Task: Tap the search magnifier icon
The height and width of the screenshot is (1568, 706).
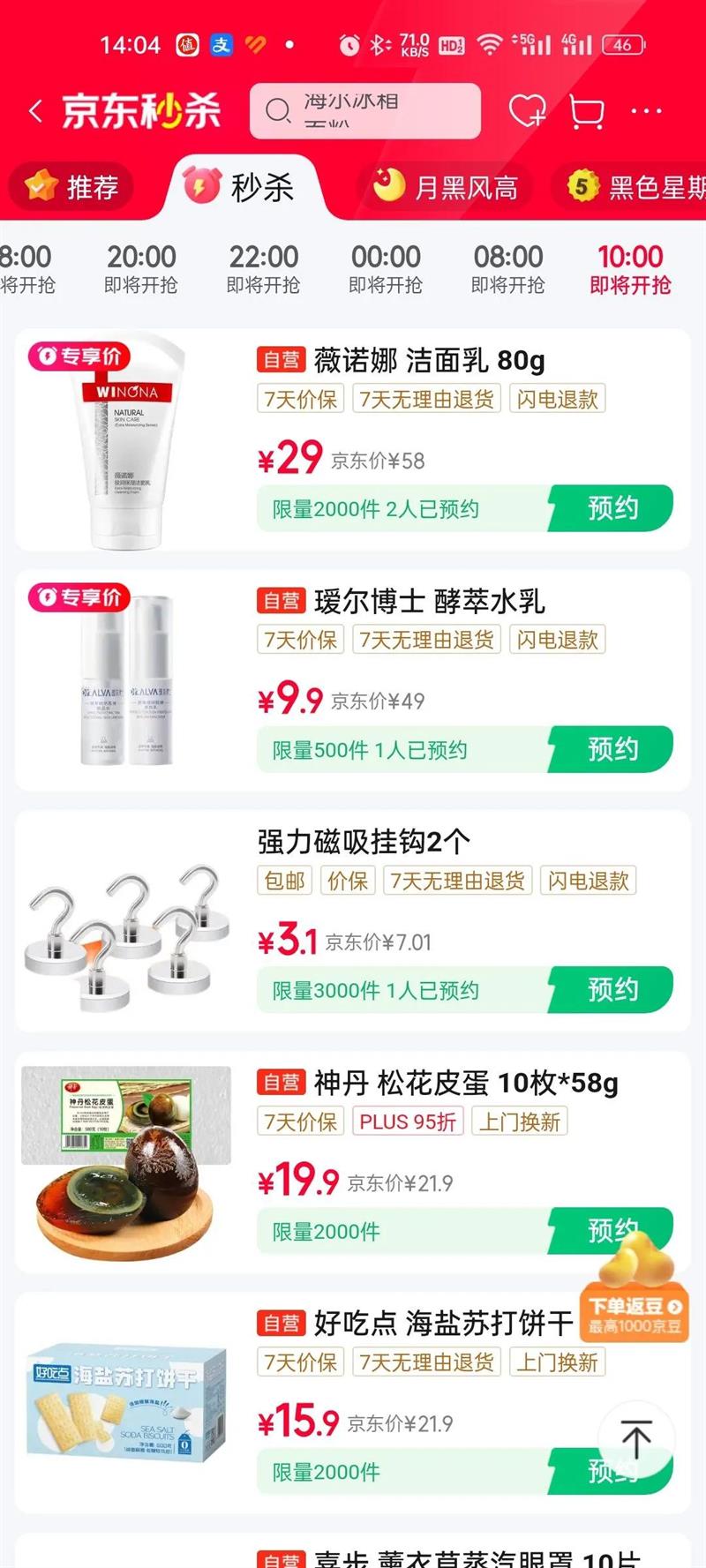Action: 278,111
